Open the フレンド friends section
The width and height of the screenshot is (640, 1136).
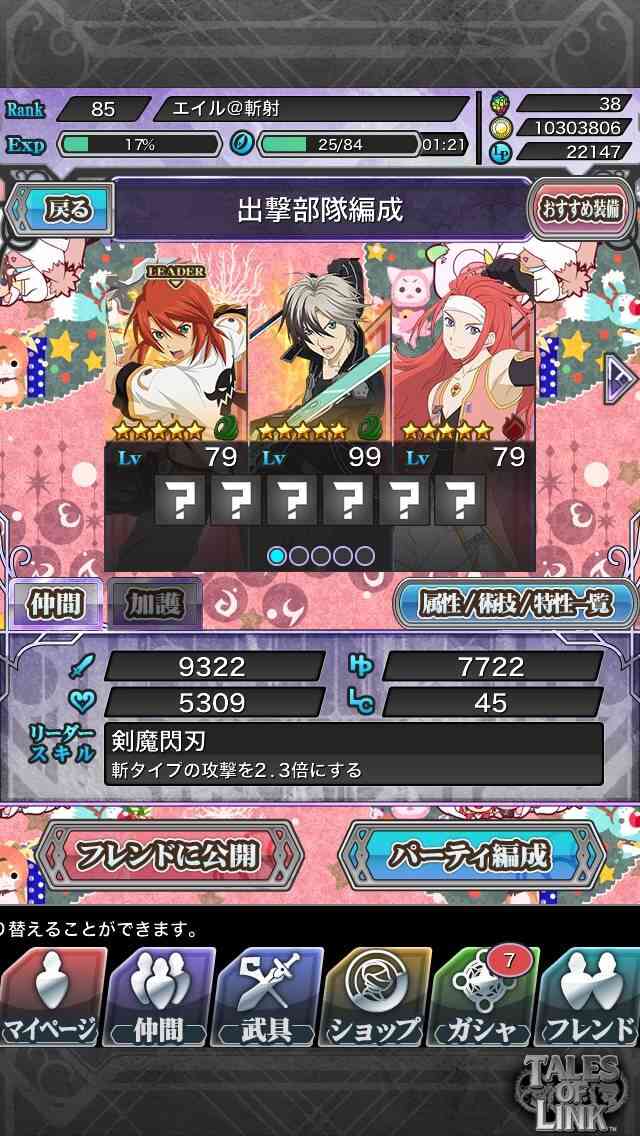point(588,998)
